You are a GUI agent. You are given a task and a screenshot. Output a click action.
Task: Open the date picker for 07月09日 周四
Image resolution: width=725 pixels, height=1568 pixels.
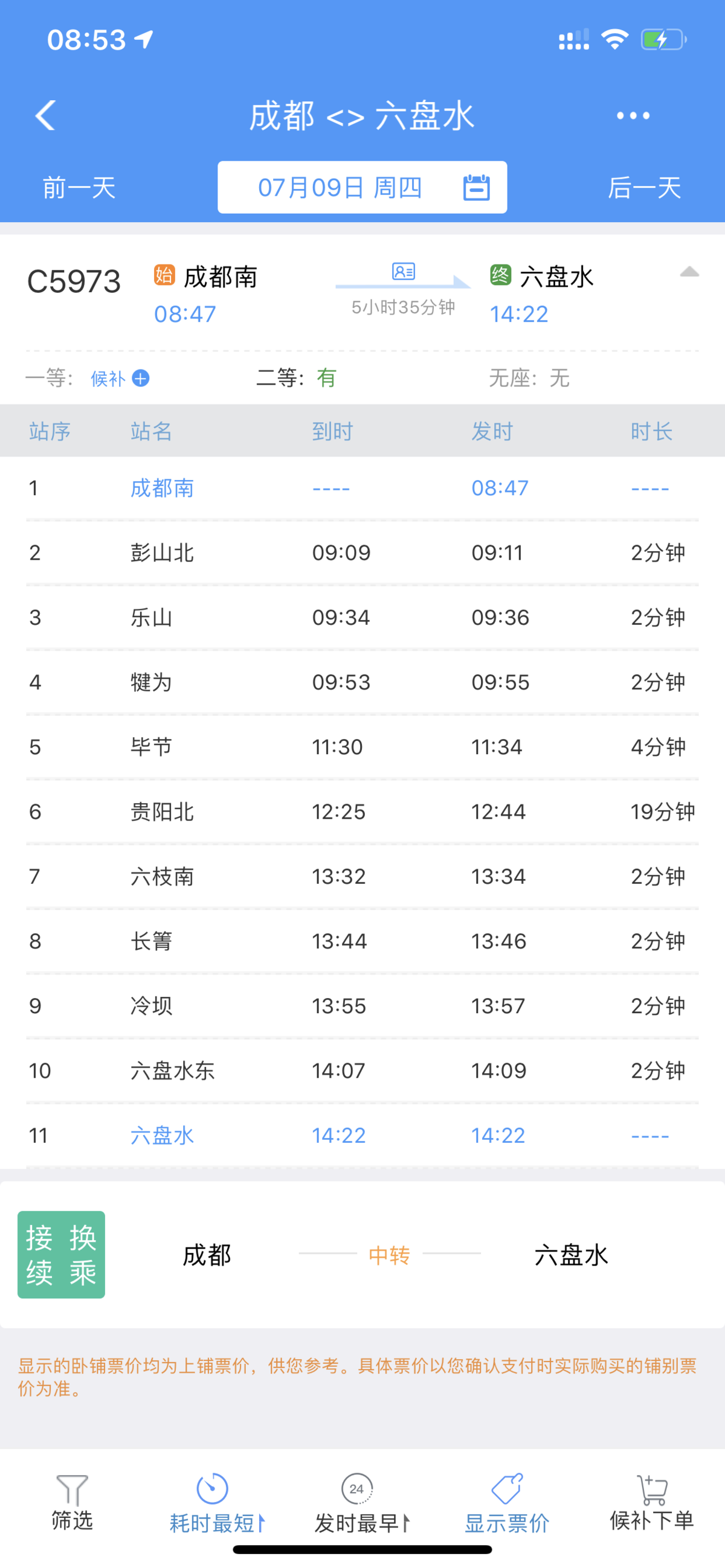coord(362,188)
